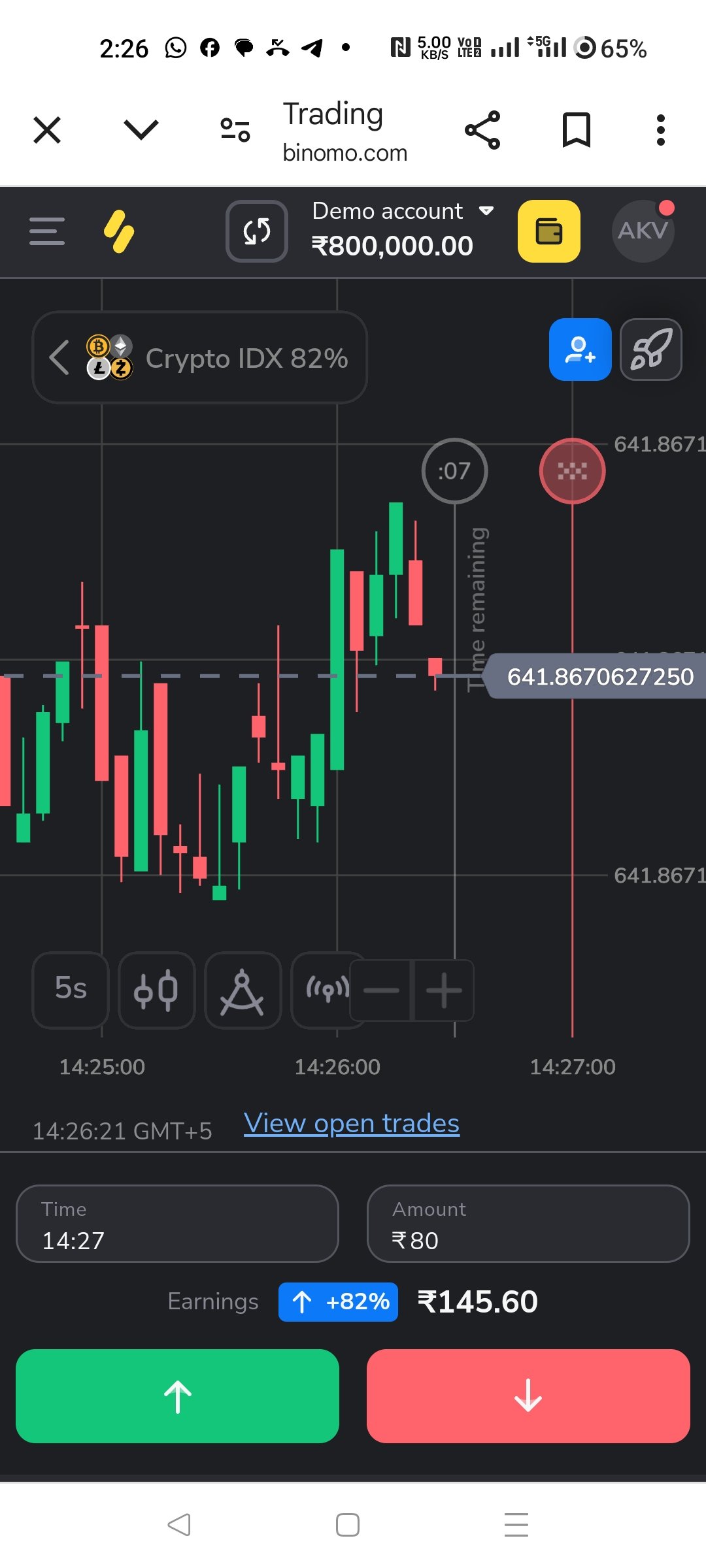Zoom in the chart with plus

click(x=444, y=990)
